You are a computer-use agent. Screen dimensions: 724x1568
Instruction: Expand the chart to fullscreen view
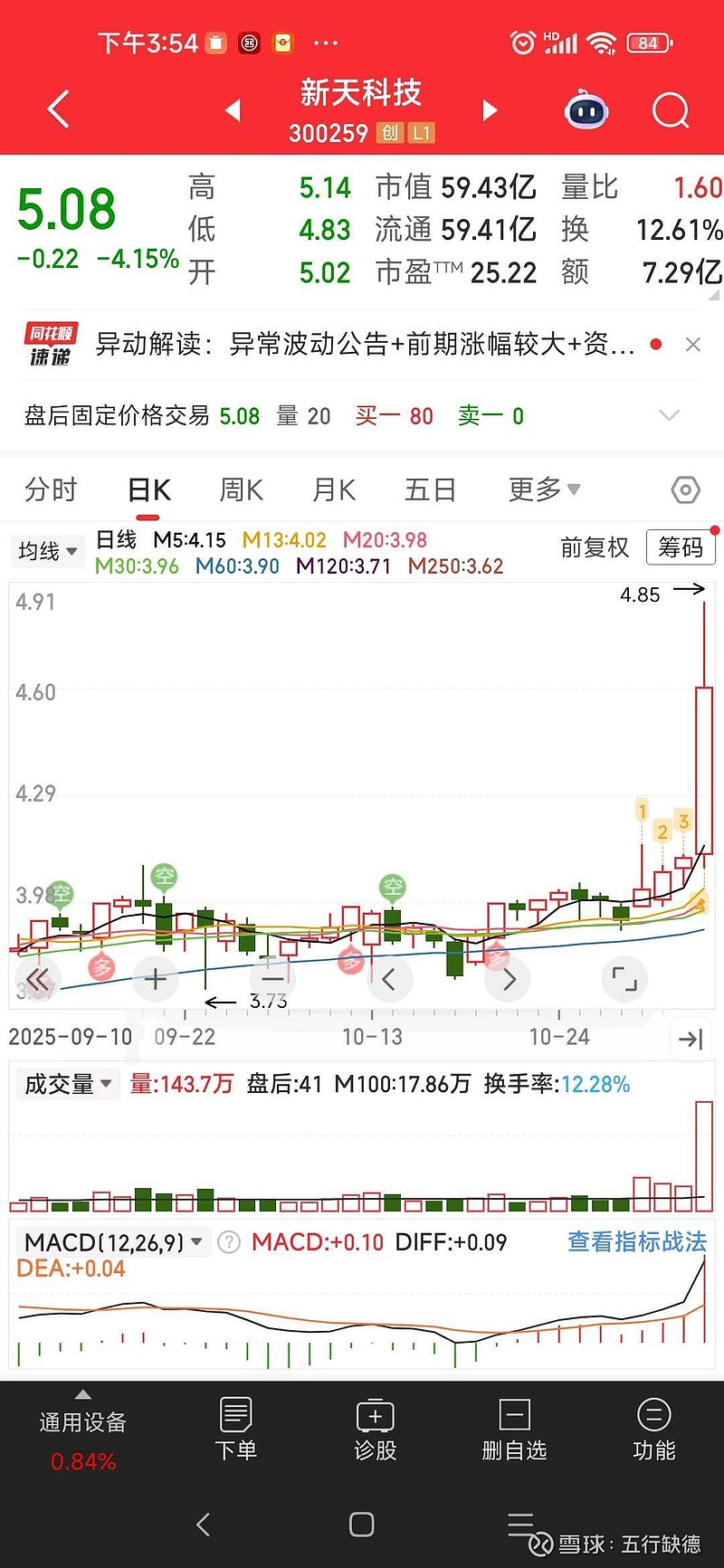[x=624, y=978]
